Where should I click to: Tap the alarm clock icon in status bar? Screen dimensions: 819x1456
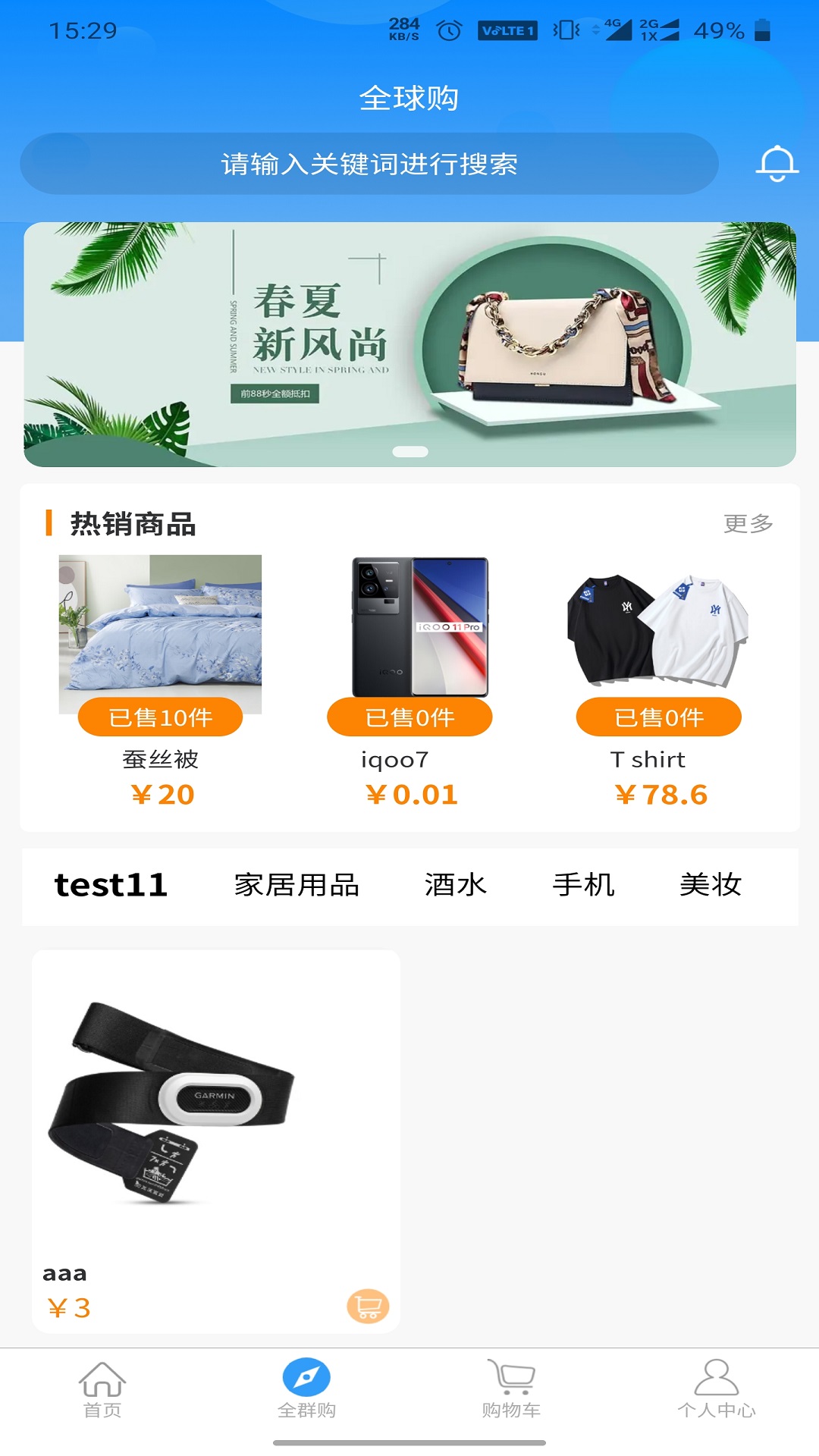coord(447,30)
